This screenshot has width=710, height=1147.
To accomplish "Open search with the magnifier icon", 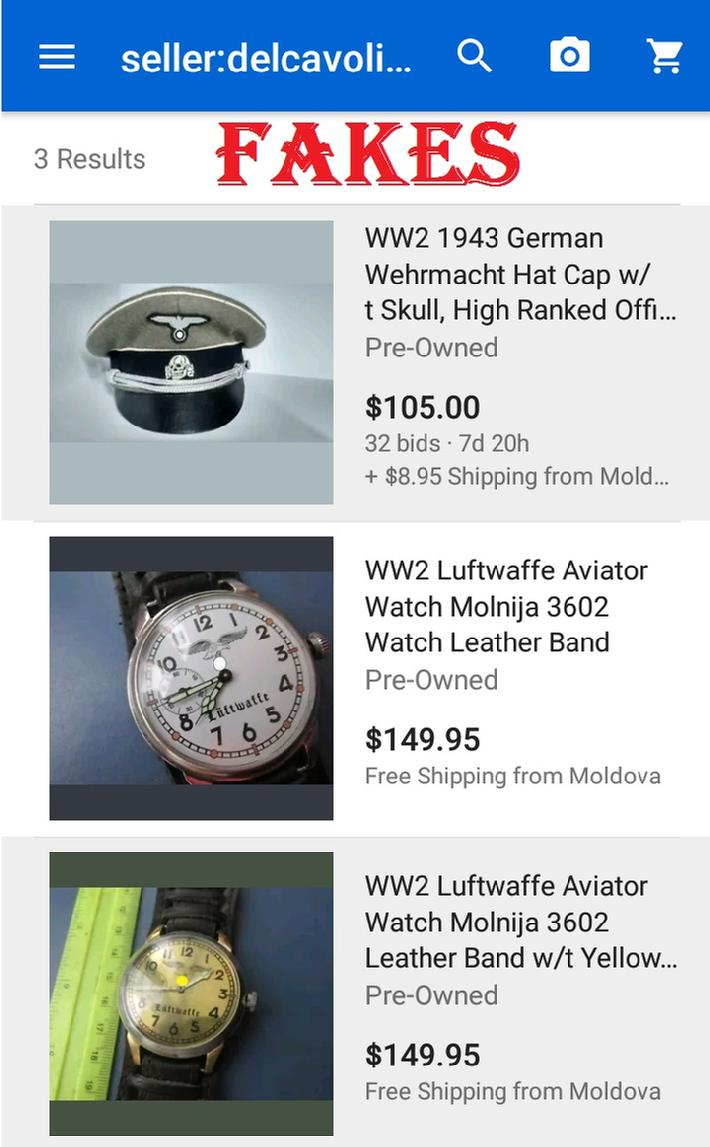I will click(475, 56).
